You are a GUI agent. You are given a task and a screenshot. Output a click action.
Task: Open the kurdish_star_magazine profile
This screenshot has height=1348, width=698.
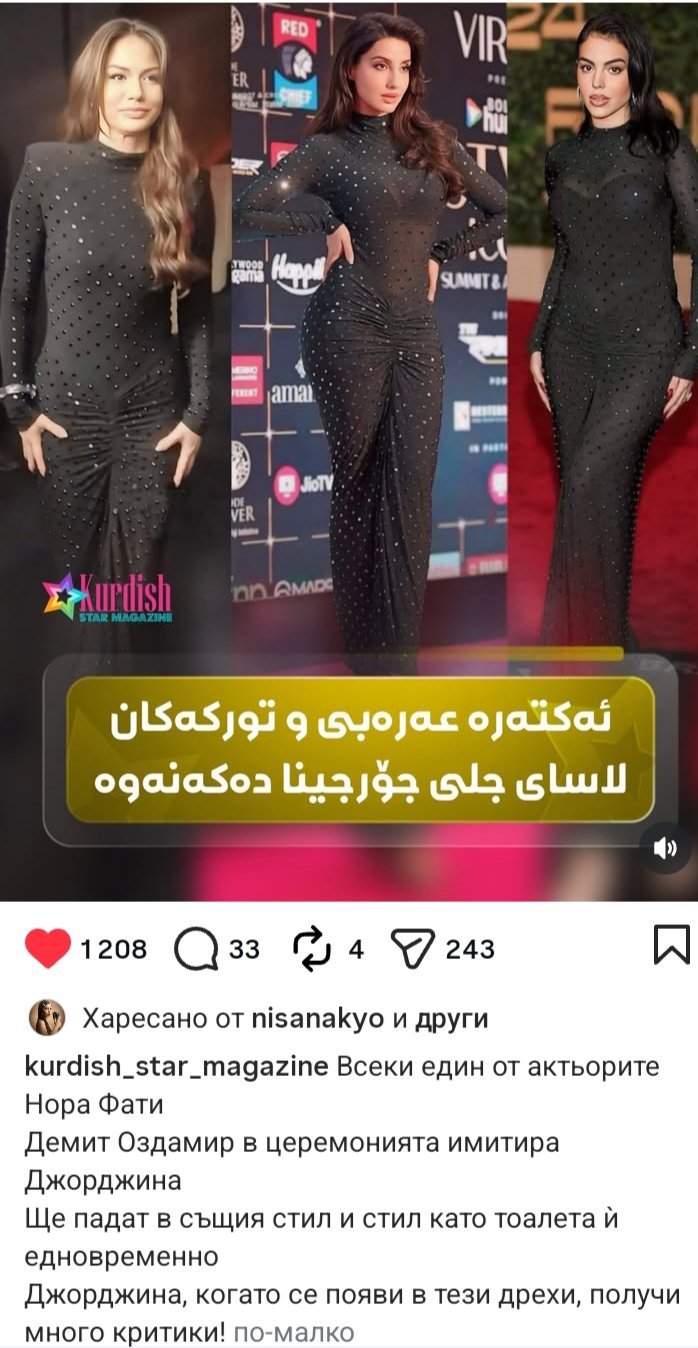[175, 1067]
